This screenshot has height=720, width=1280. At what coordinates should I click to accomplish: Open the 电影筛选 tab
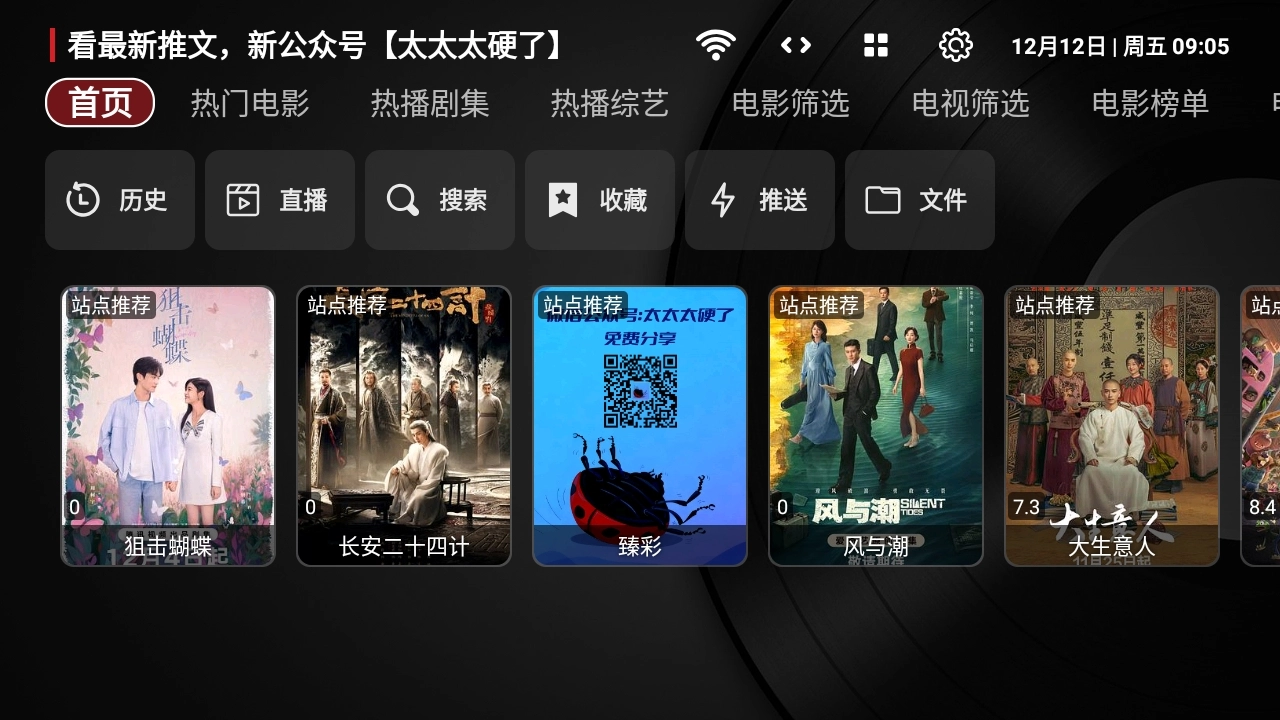[790, 103]
